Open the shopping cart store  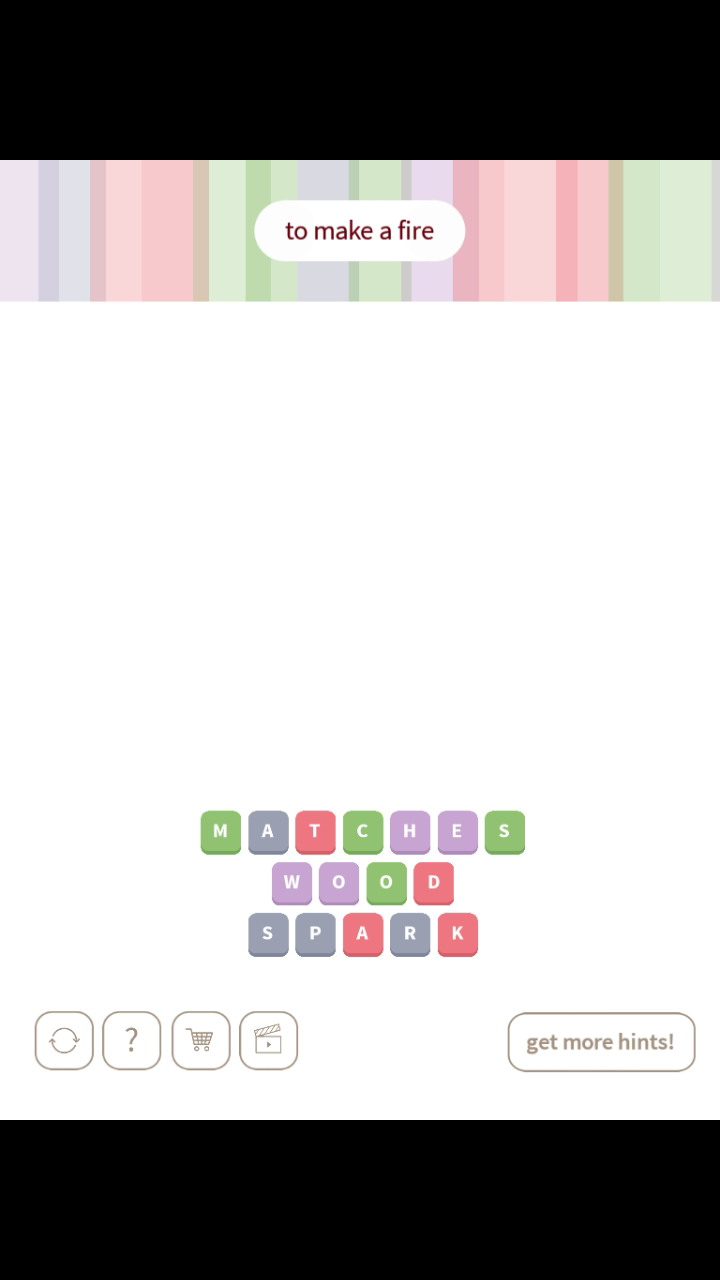click(x=200, y=1041)
